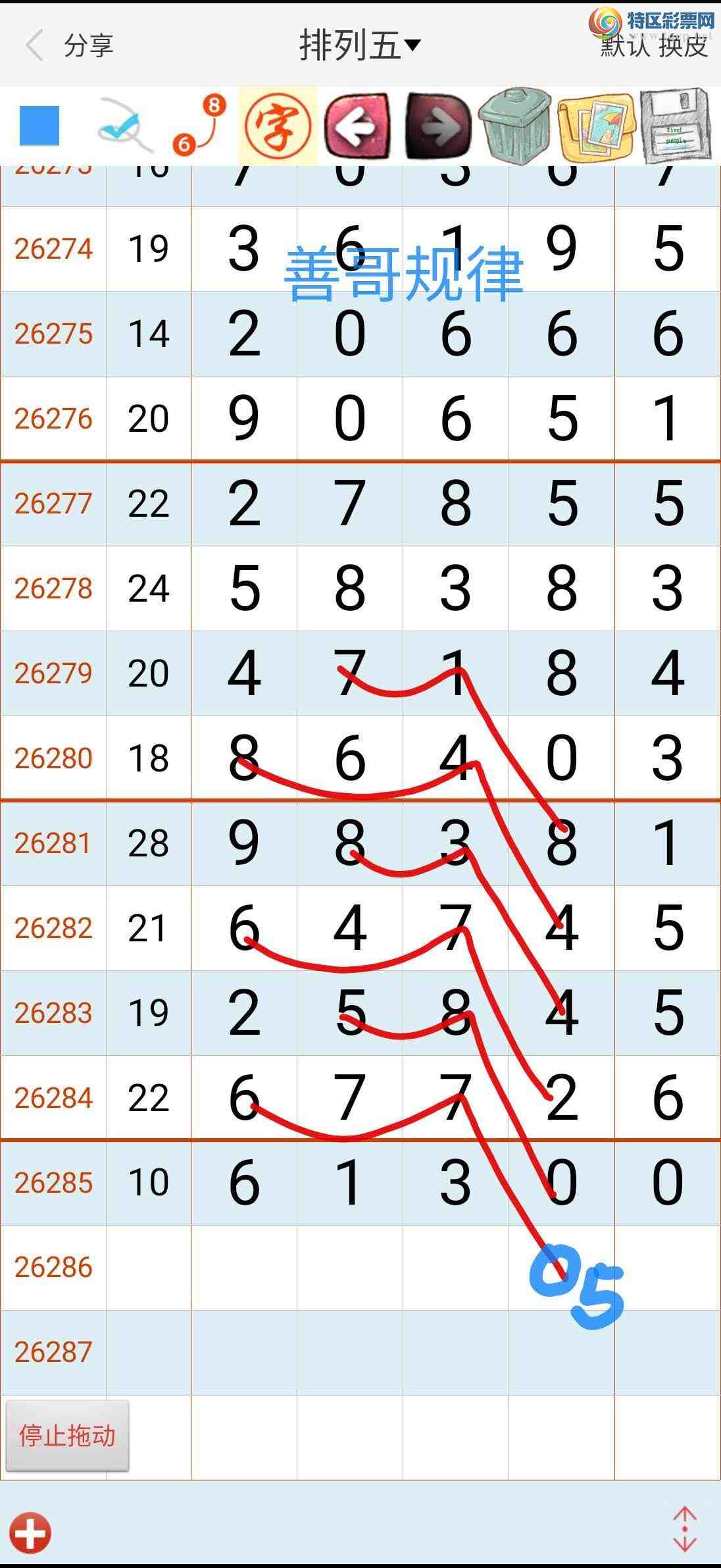Tap 换皮 to change skin
721x1568 pixels.
(684, 45)
